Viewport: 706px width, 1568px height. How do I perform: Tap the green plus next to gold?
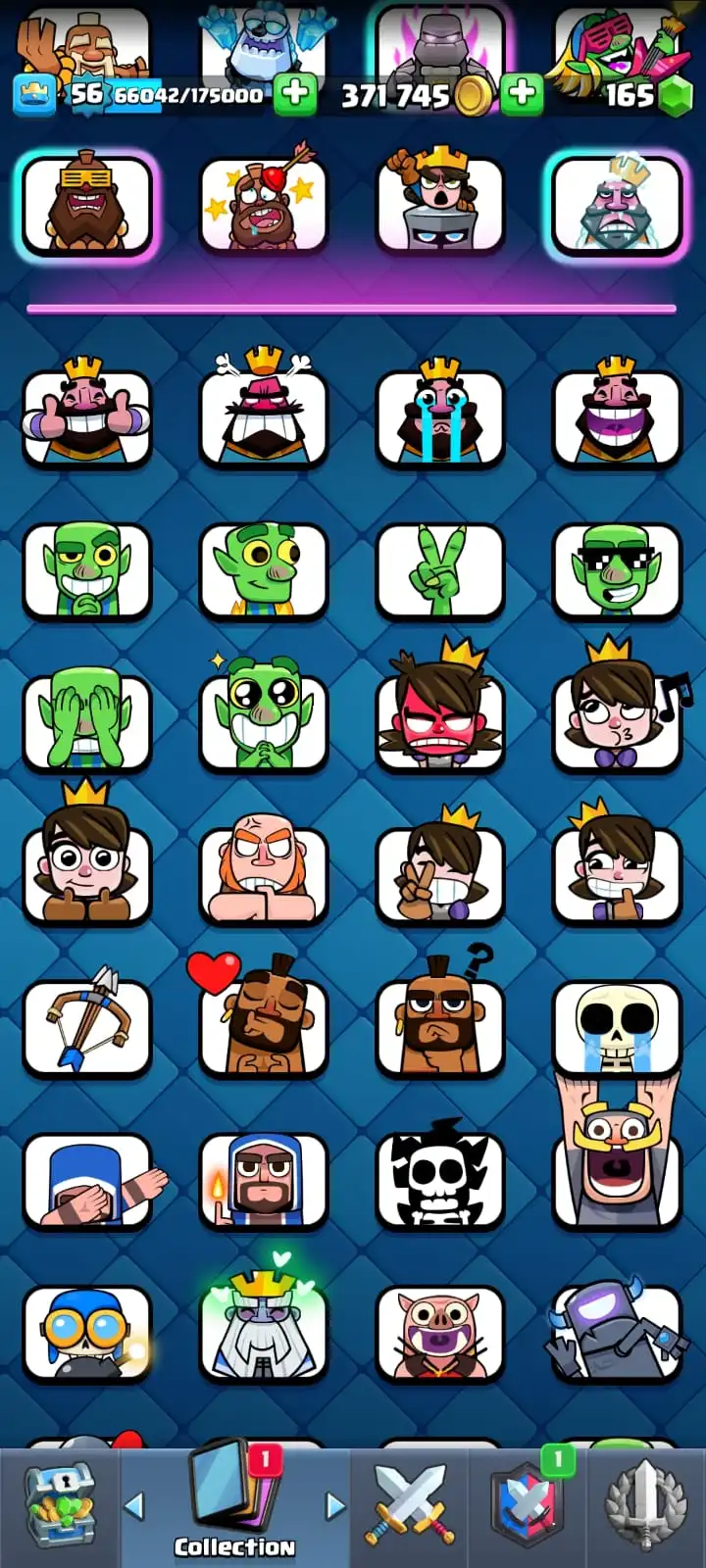522,94
